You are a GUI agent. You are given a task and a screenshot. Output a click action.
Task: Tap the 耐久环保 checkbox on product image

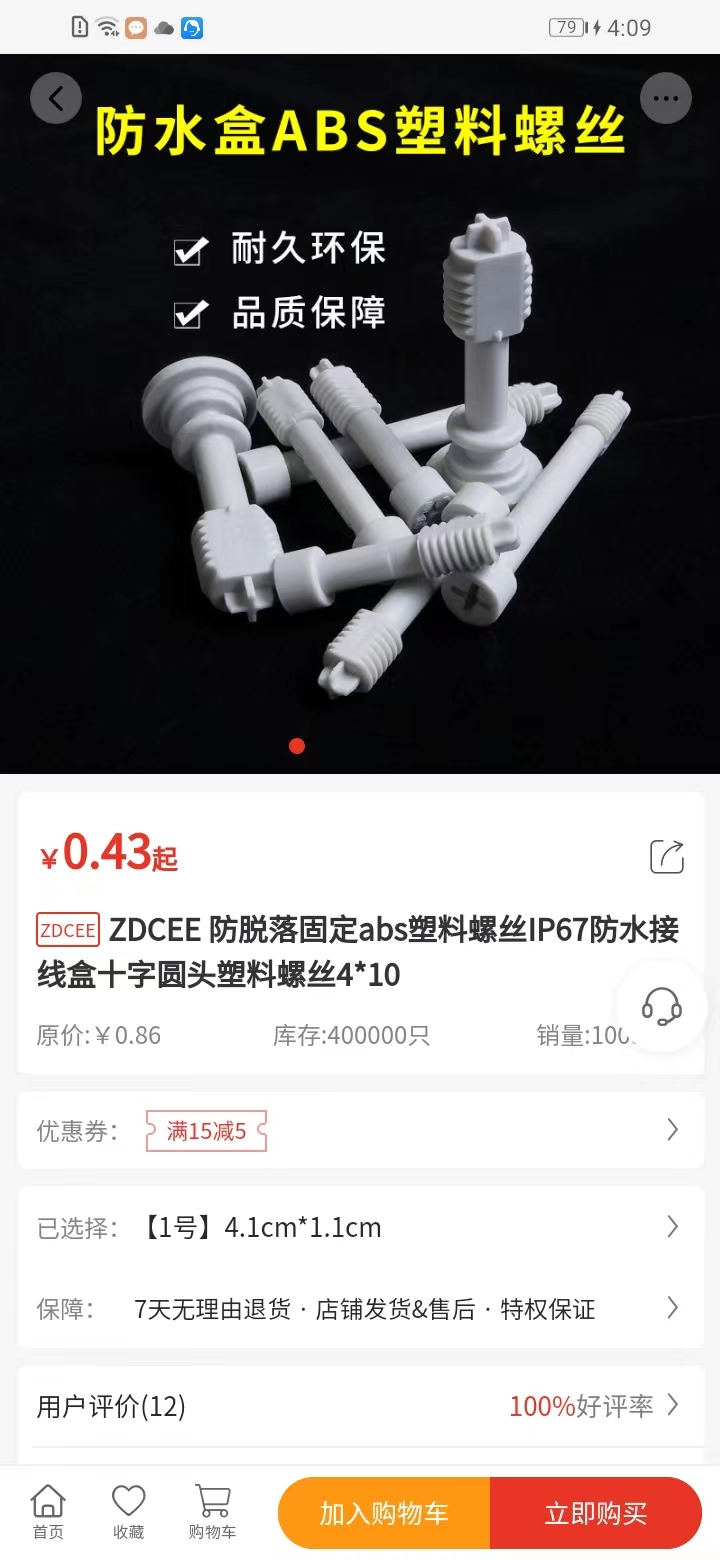189,251
